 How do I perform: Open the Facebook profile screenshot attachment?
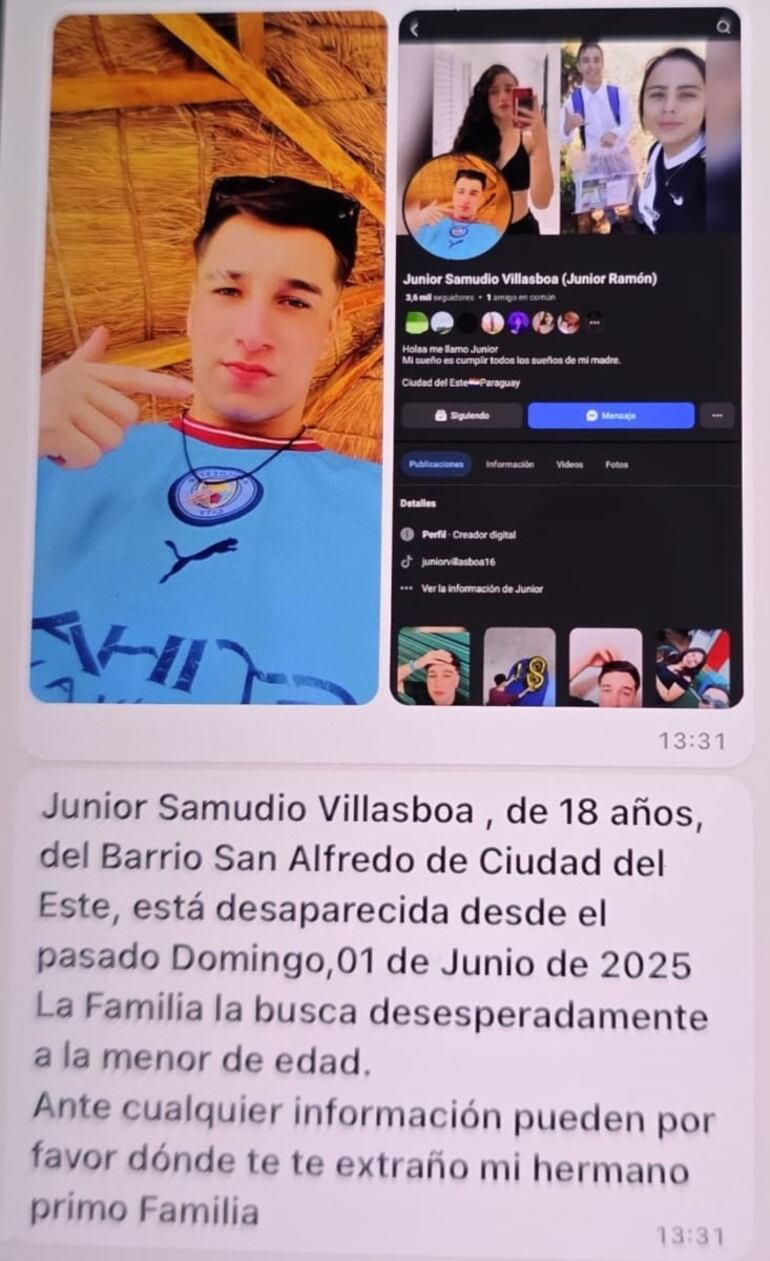[567, 358]
